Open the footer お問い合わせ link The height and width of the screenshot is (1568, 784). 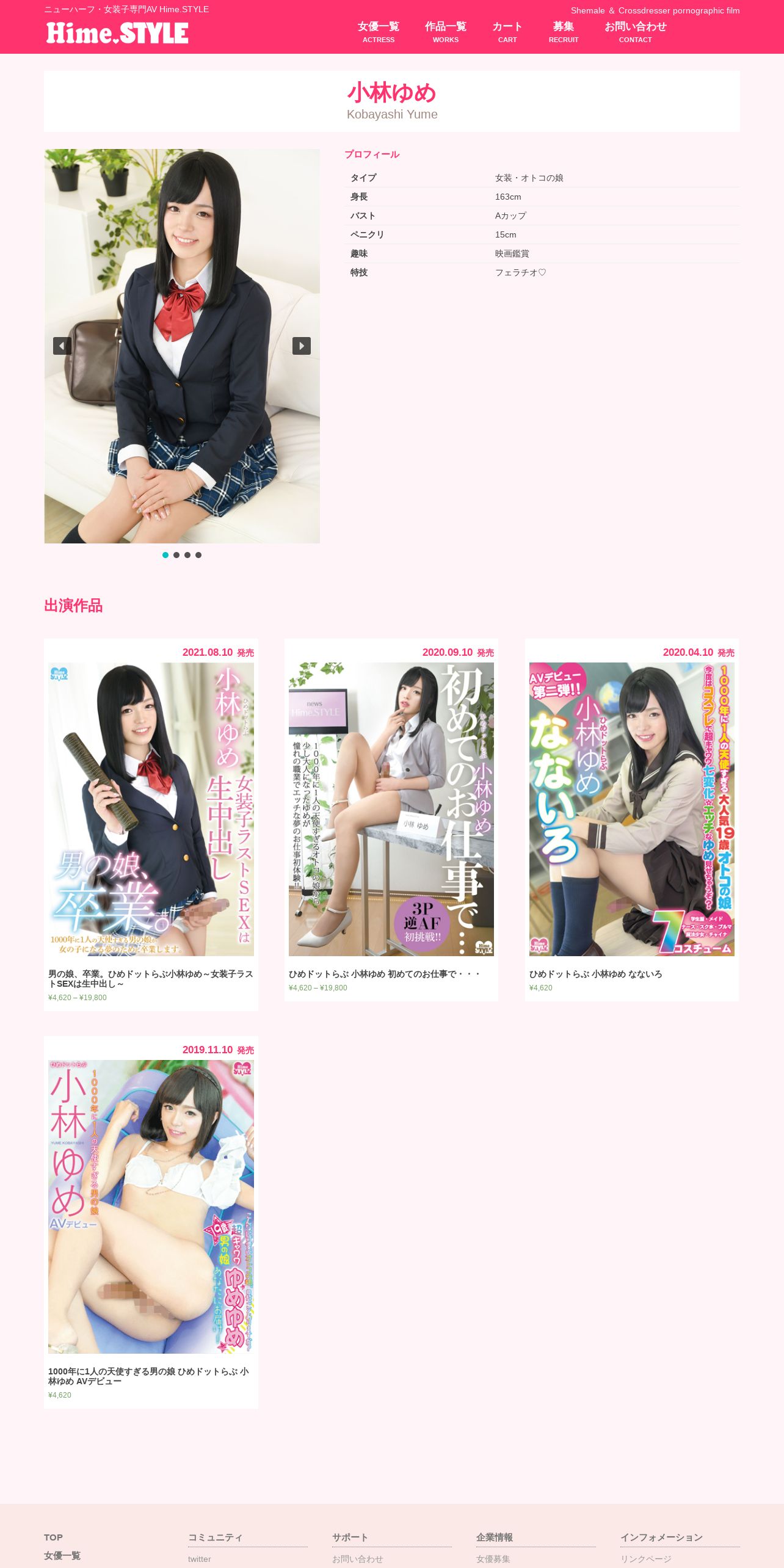(358, 1559)
